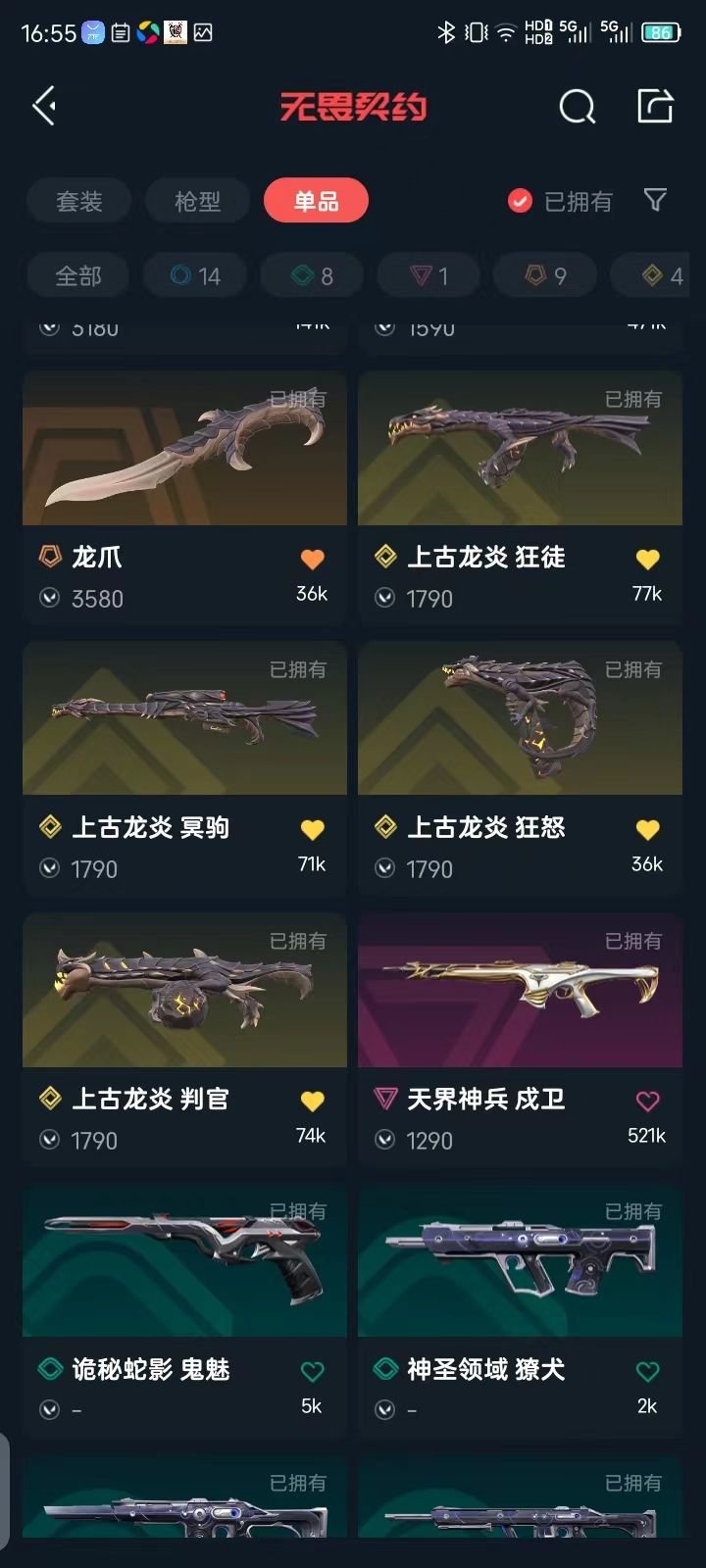Like the 天界神兵 戍卫 skin
Screen dimensions: 706x1568
click(x=647, y=1102)
